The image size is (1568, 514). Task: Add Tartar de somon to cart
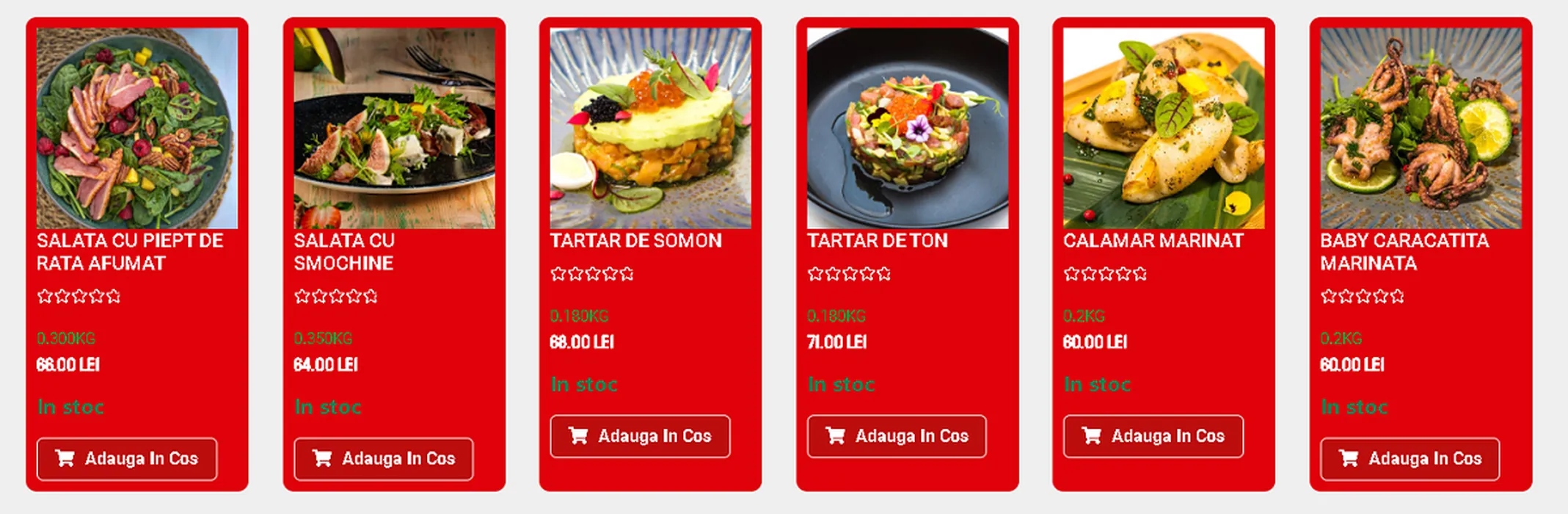640,436
